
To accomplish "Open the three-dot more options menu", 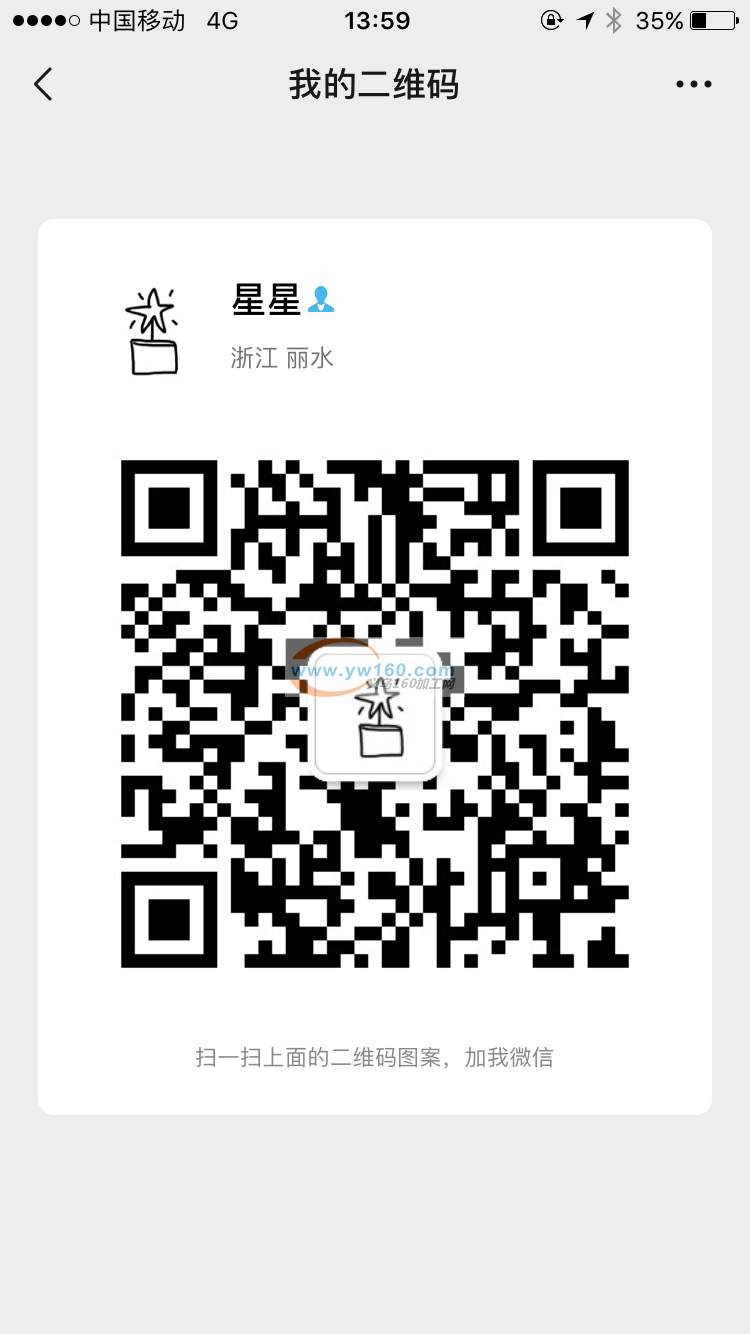I will click(x=693, y=85).
